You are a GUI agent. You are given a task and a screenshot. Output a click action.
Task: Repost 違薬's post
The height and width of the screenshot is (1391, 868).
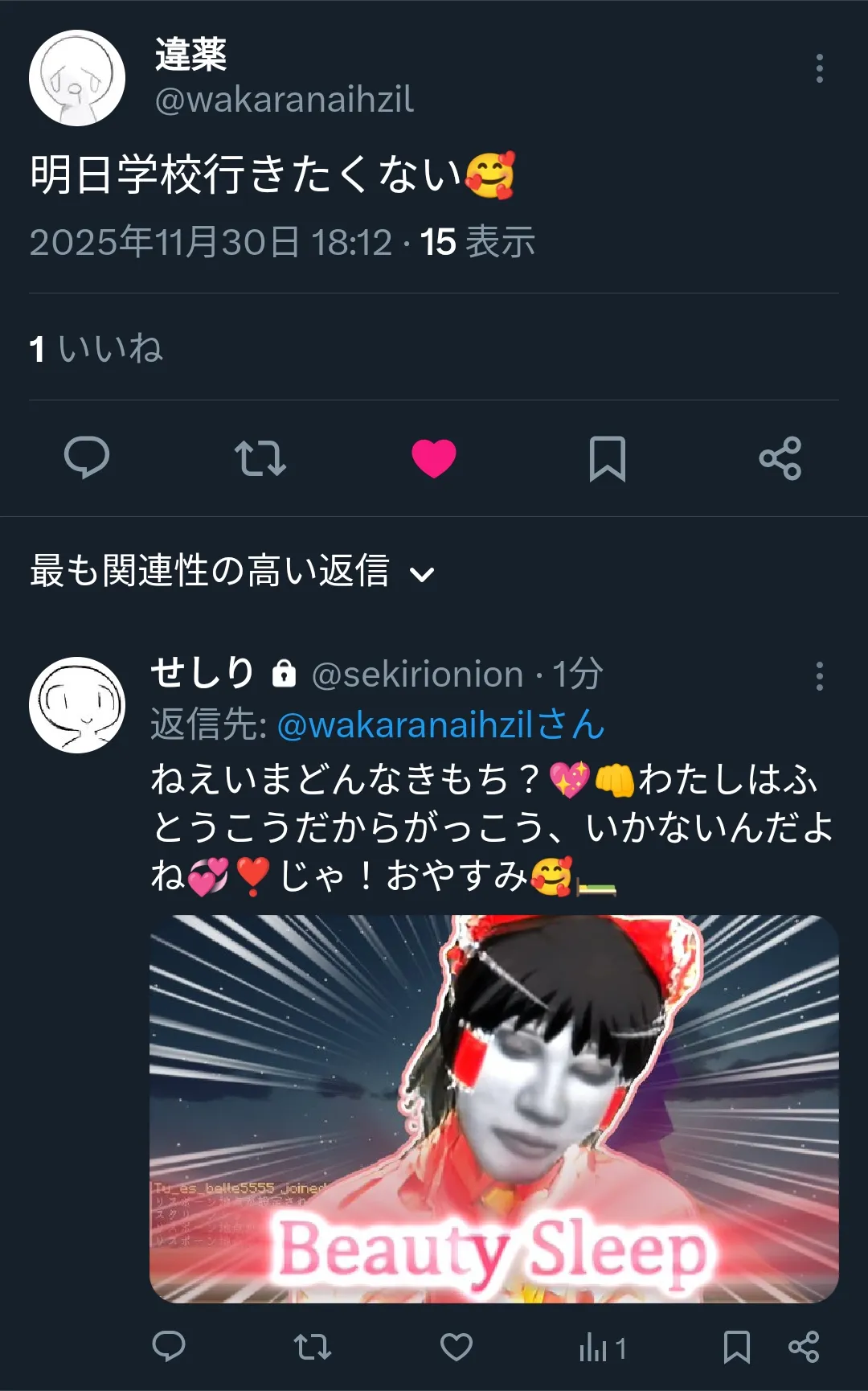pos(260,458)
